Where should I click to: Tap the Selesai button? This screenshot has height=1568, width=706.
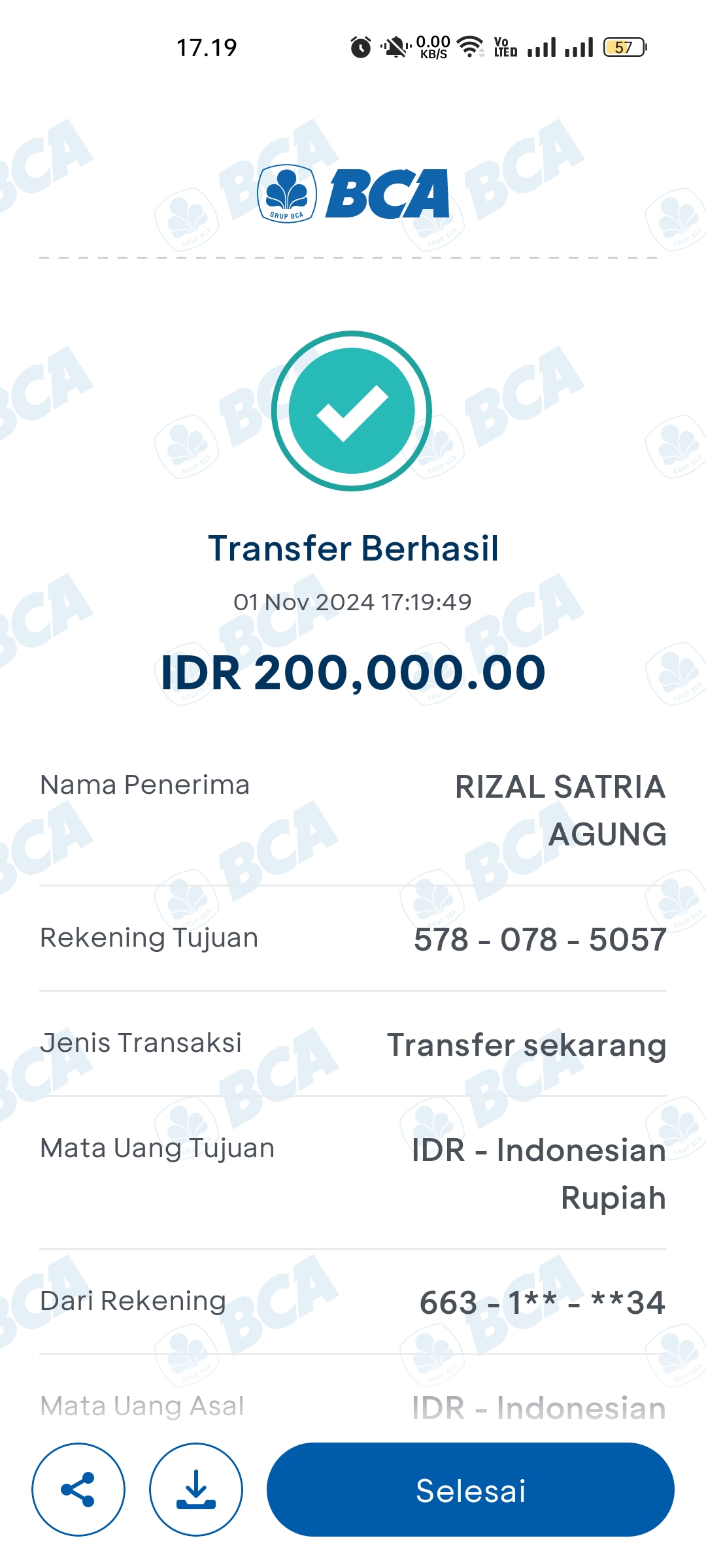click(x=471, y=1490)
